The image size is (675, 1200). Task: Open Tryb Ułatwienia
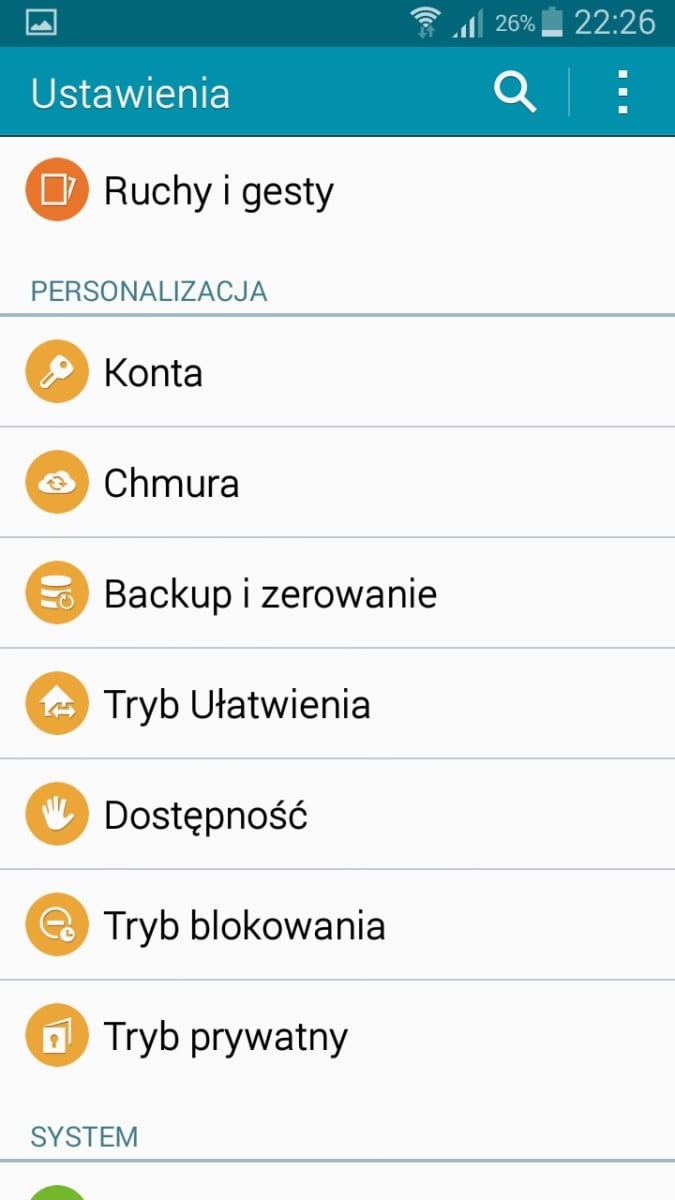(x=337, y=704)
